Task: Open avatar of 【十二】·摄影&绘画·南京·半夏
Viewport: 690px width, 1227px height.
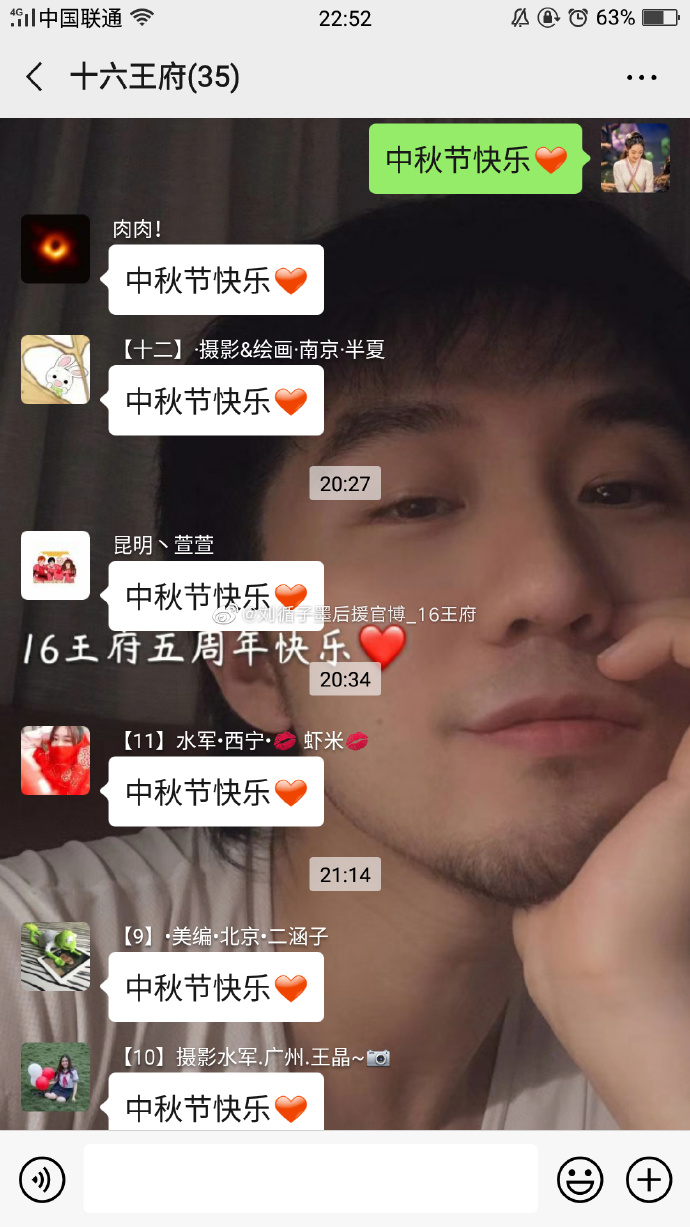Action: pos(55,369)
